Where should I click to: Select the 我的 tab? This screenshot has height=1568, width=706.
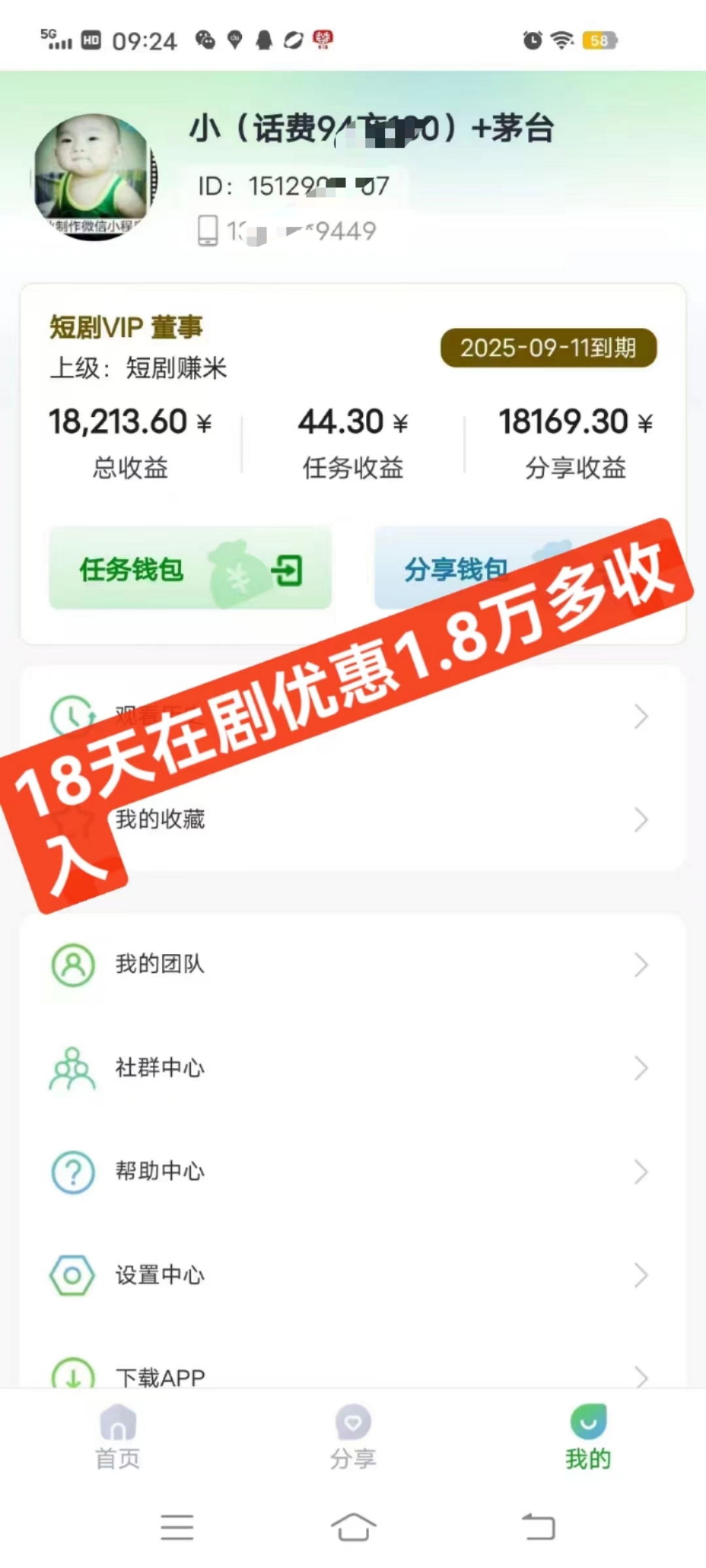588,1436
